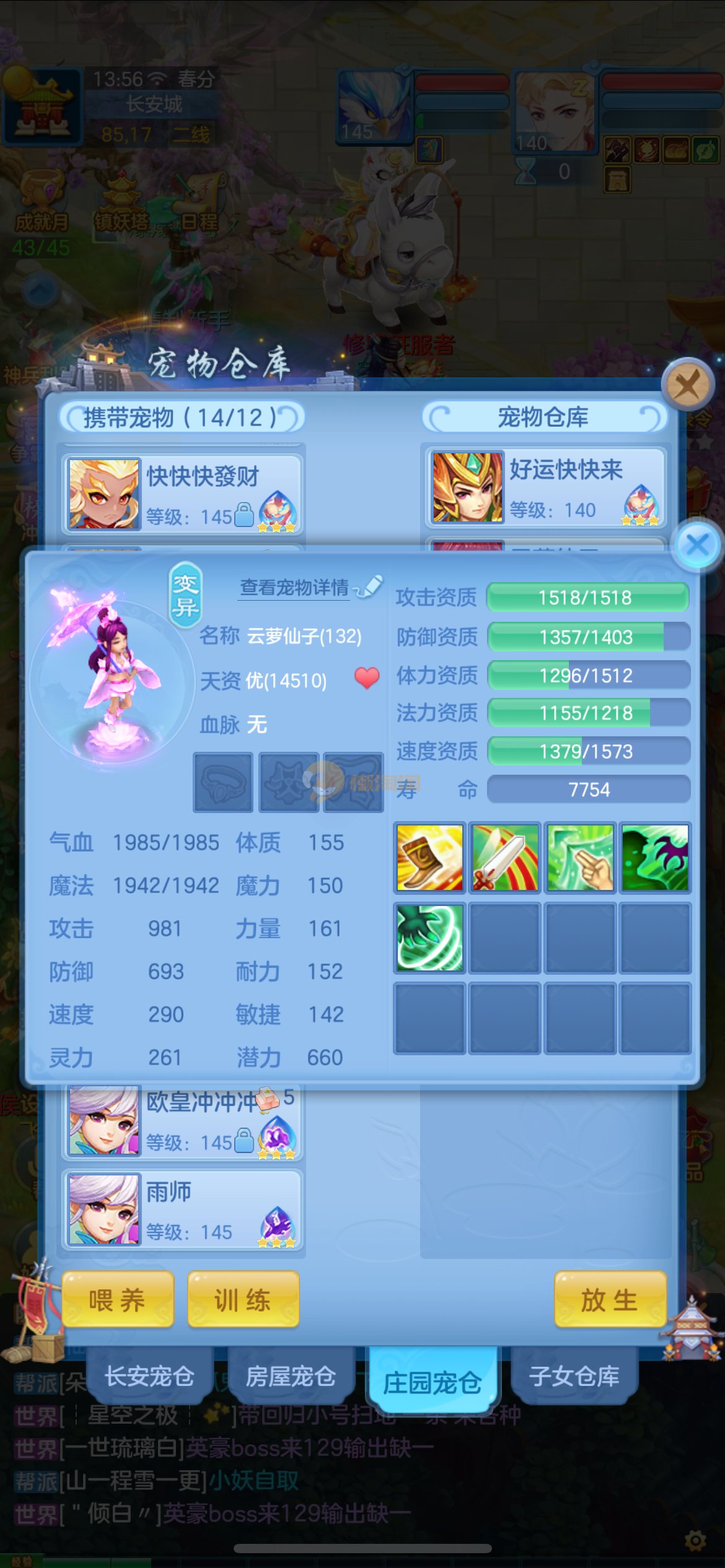Open 查看宠物详情 link
Viewport: 725px width, 1568px height.
click(x=295, y=587)
